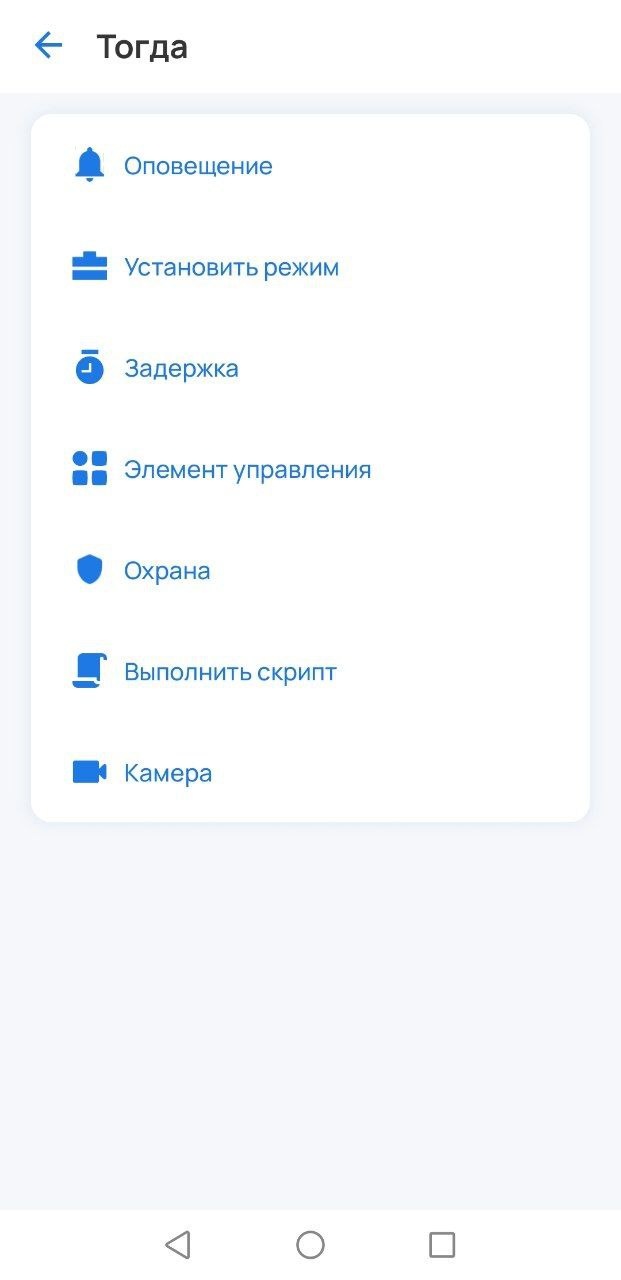Tap the system home button
The width and height of the screenshot is (621, 1280).
click(x=310, y=1244)
